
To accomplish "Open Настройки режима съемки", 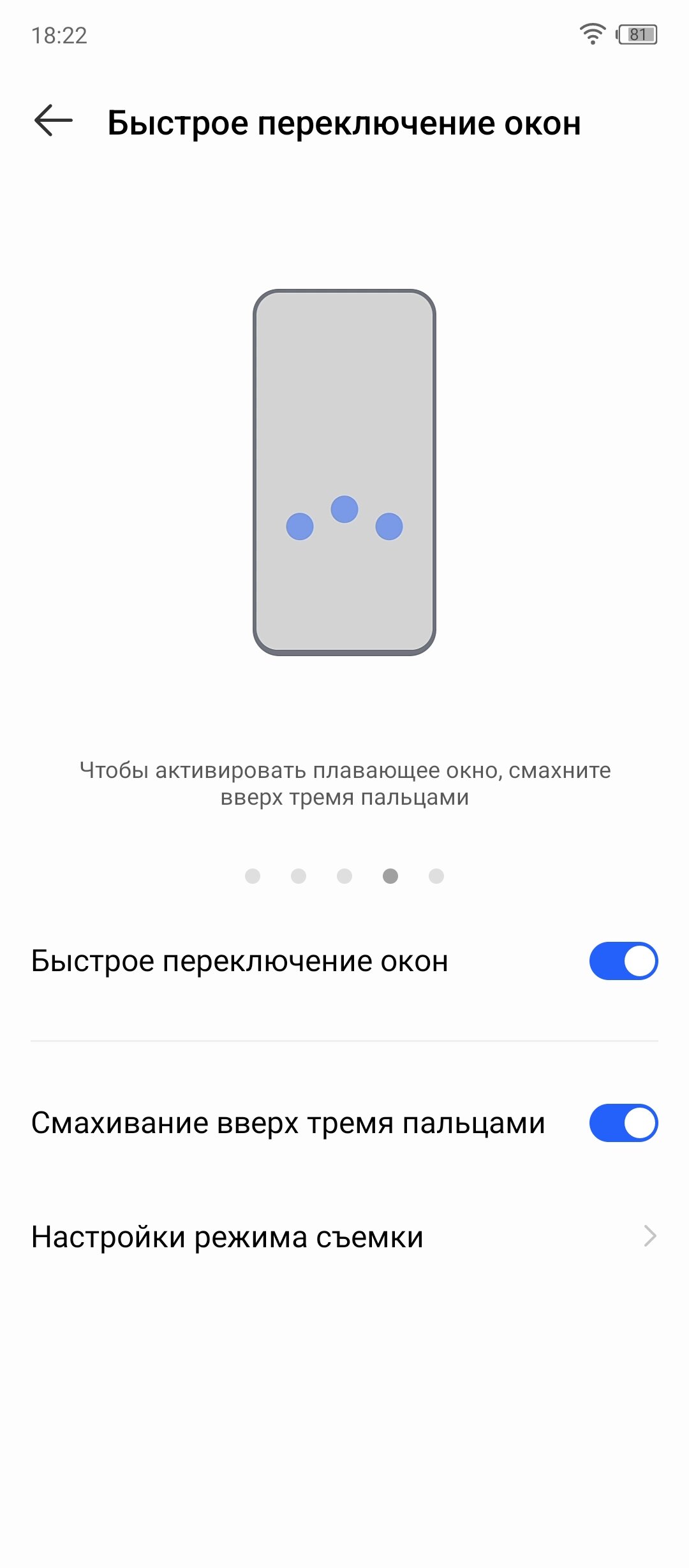I will pyautogui.click(x=344, y=1236).
